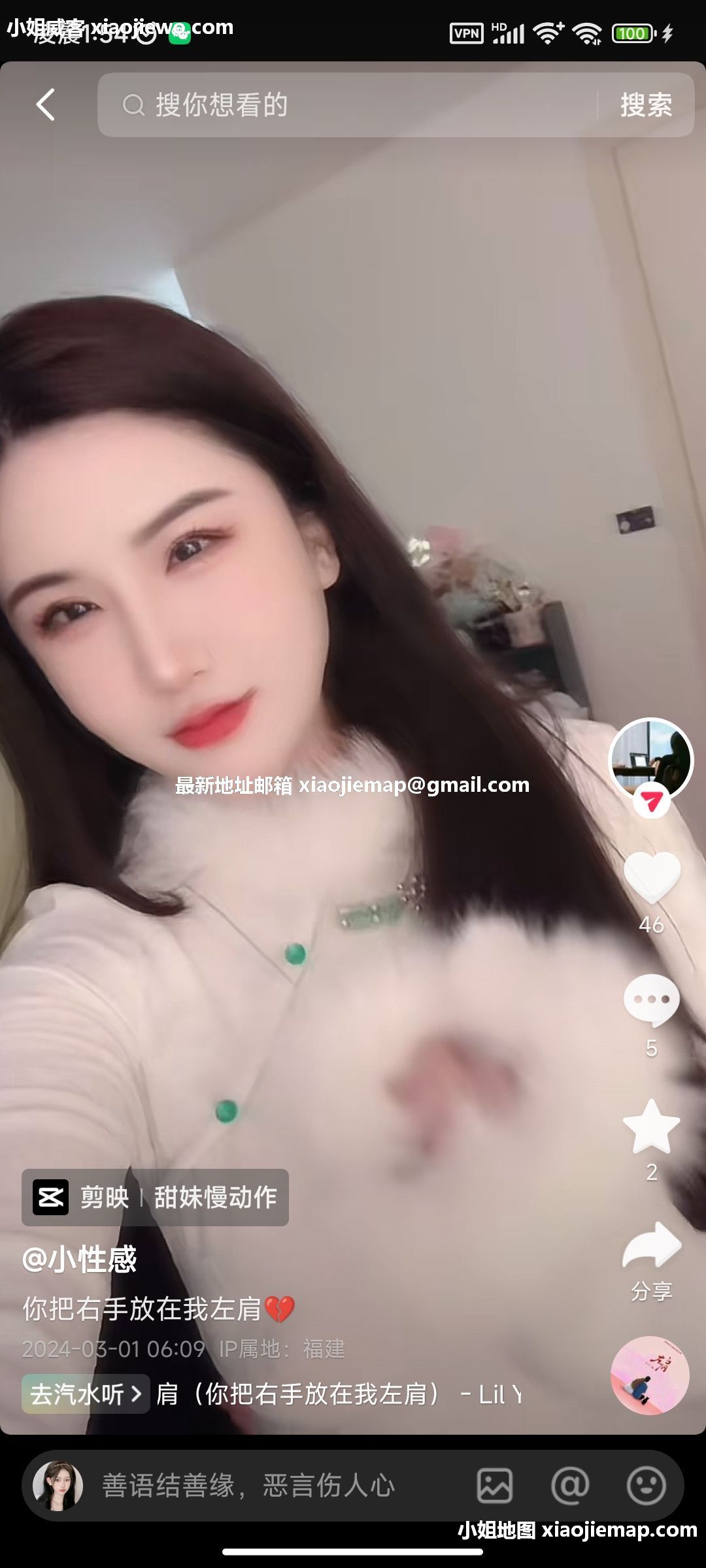Image resolution: width=706 pixels, height=1568 pixels.
Task: Favorite this video with the star icon
Action: 651,1126
